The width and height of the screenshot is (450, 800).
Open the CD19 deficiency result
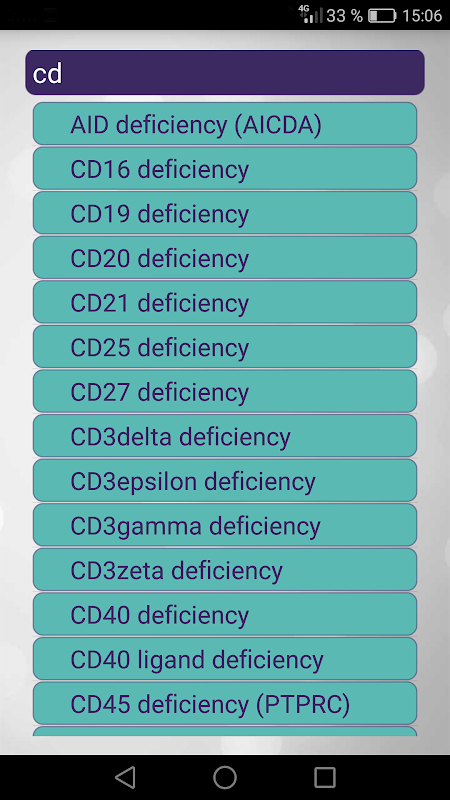tap(225, 213)
